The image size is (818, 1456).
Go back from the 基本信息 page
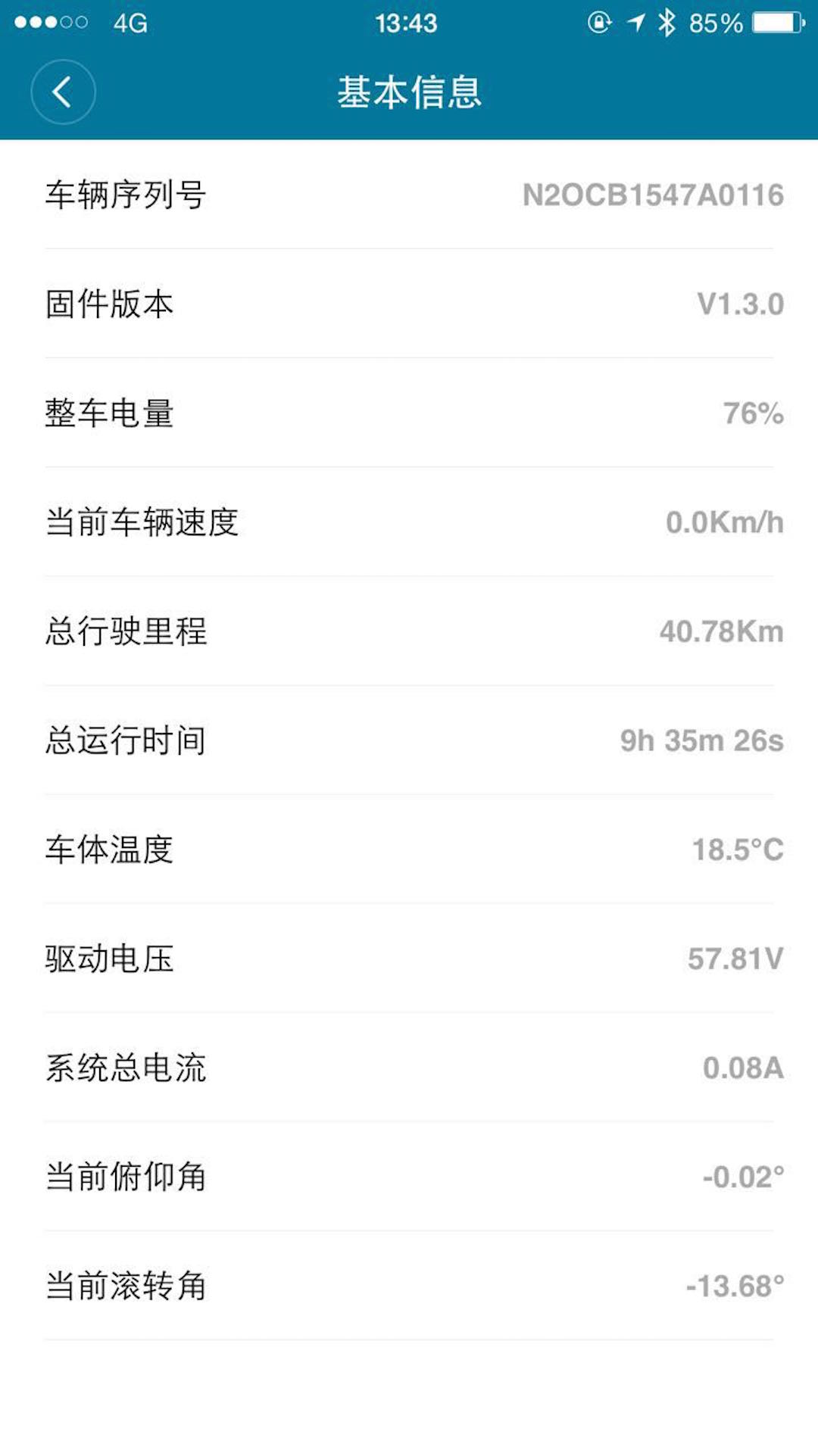tap(63, 92)
